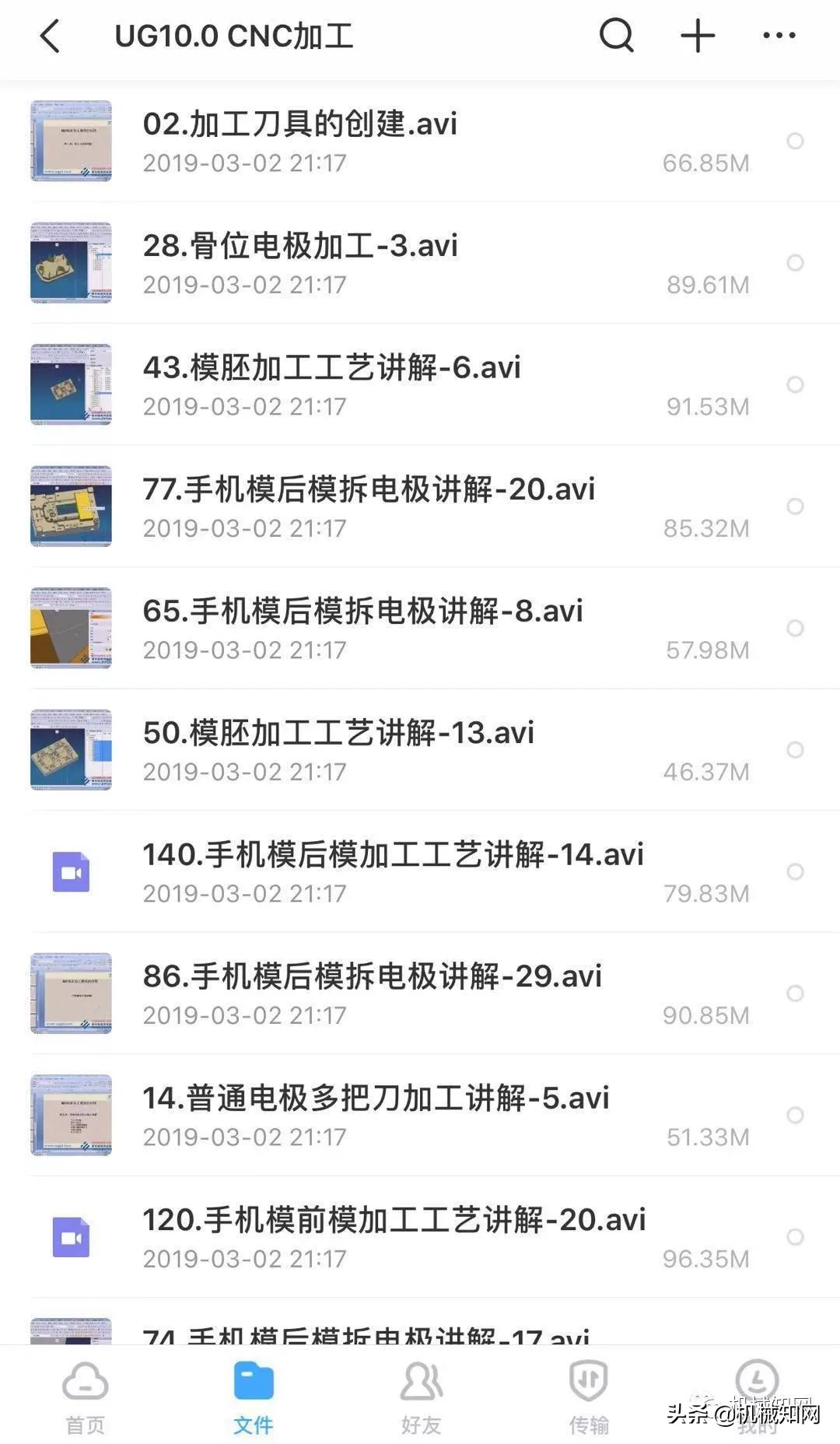Open the more options menu icon
Viewport: 840px width, 1444px height.
(777, 35)
